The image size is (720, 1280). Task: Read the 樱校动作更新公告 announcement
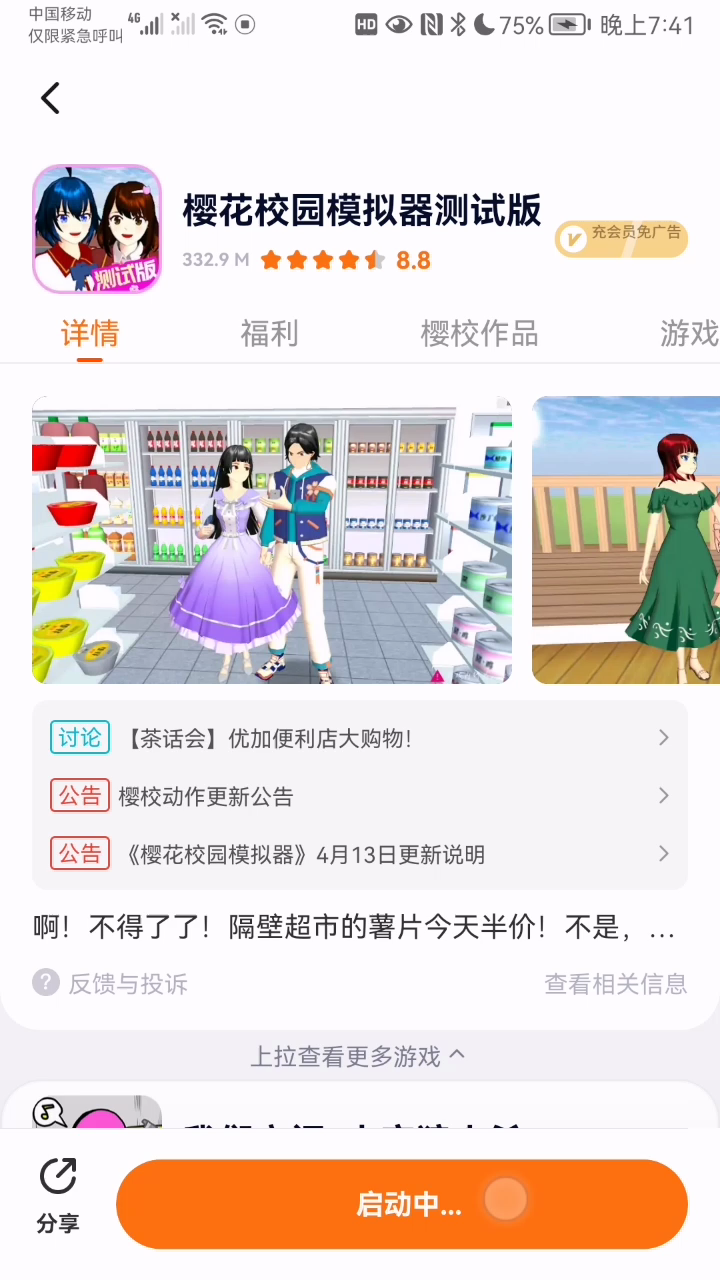360,796
